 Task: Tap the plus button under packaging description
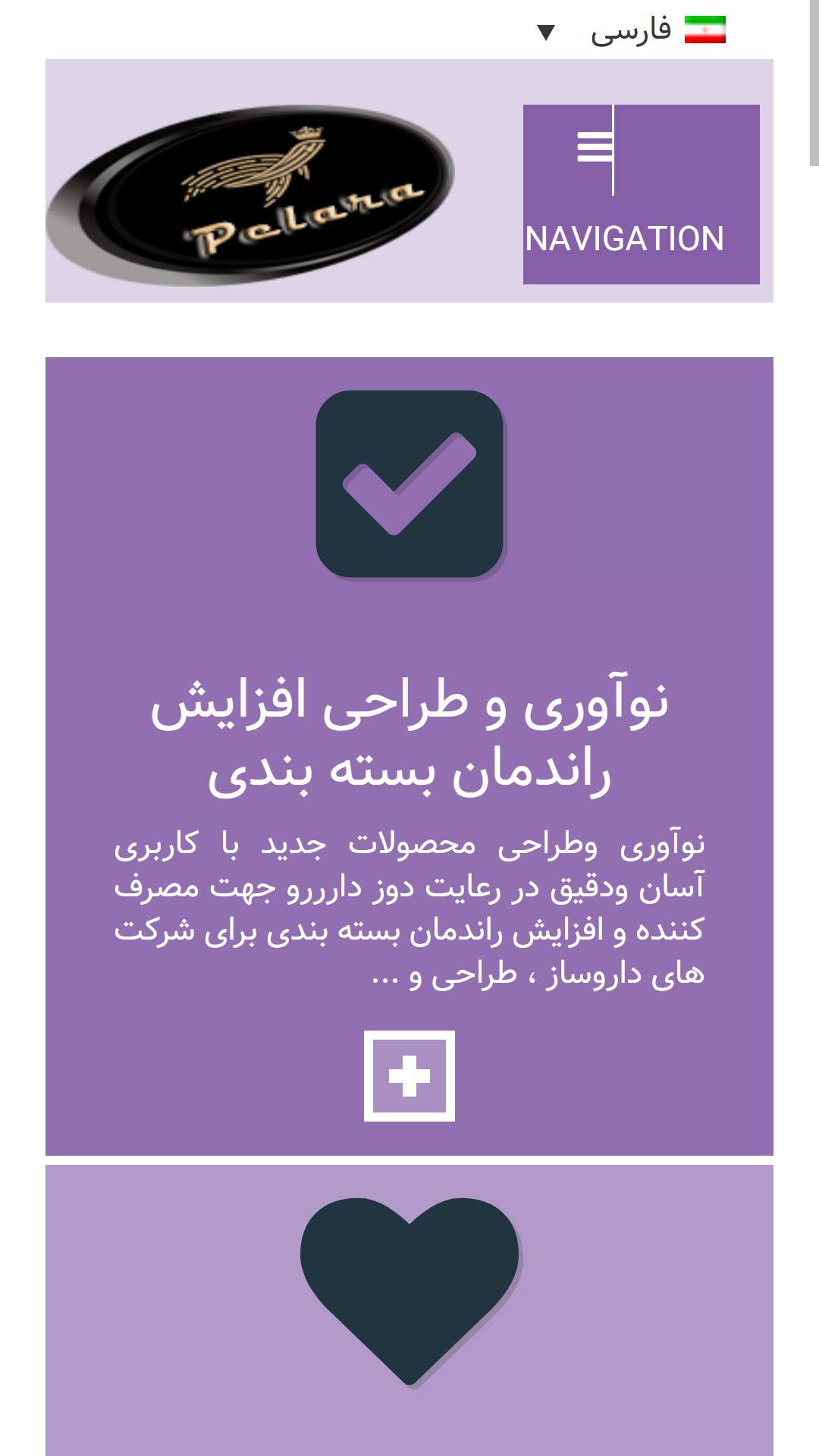point(409,1075)
